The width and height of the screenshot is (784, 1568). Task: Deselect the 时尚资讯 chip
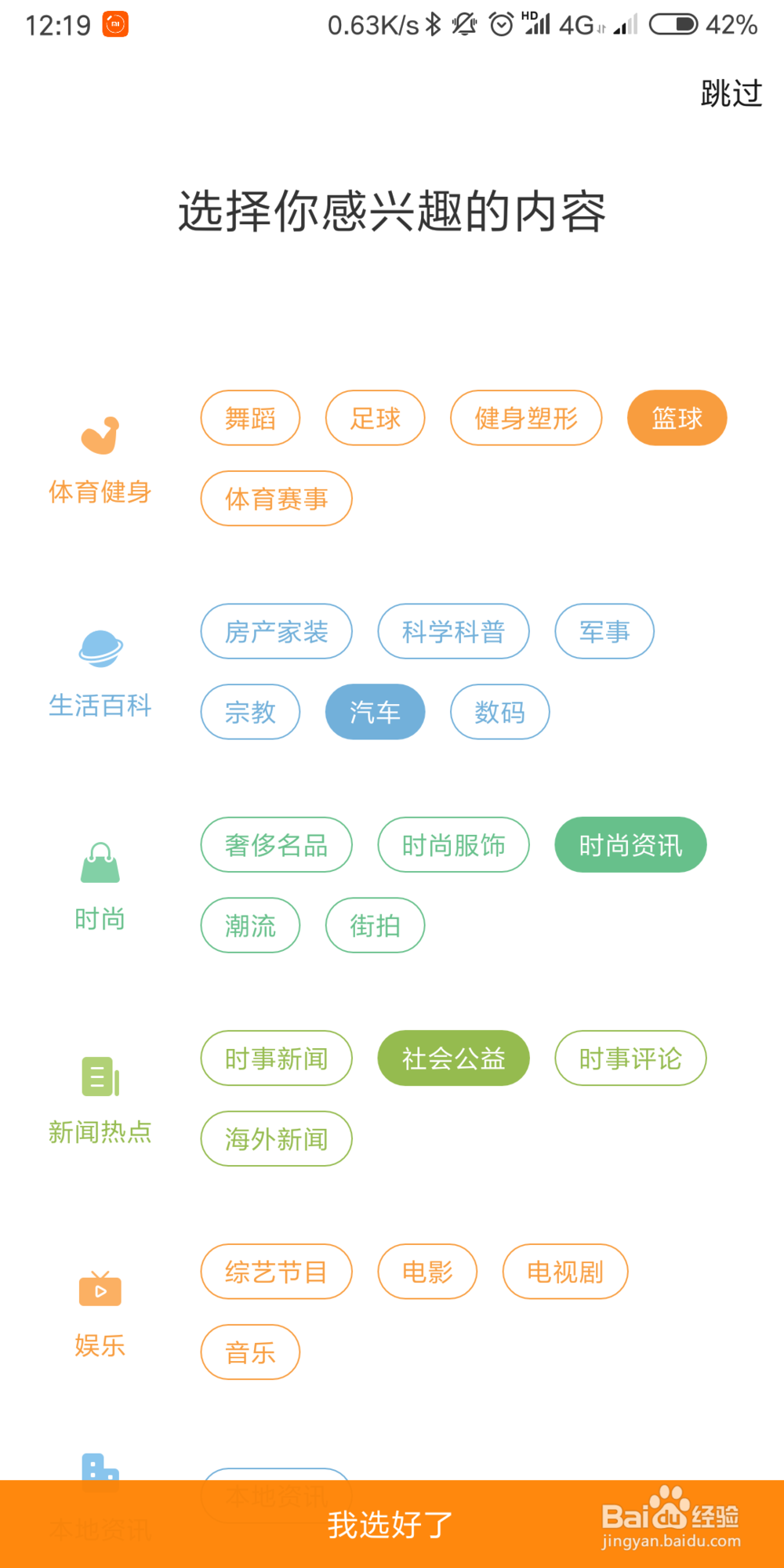pyautogui.click(x=630, y=844)
